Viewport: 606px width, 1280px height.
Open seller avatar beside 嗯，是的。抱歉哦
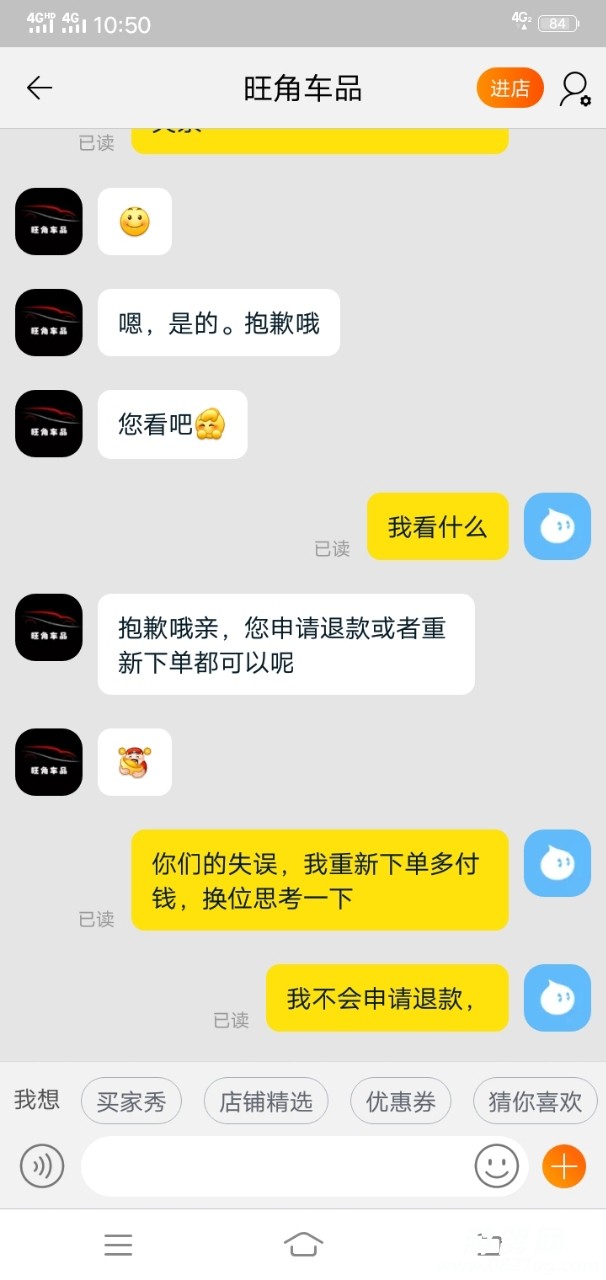(x=49, y=322)
